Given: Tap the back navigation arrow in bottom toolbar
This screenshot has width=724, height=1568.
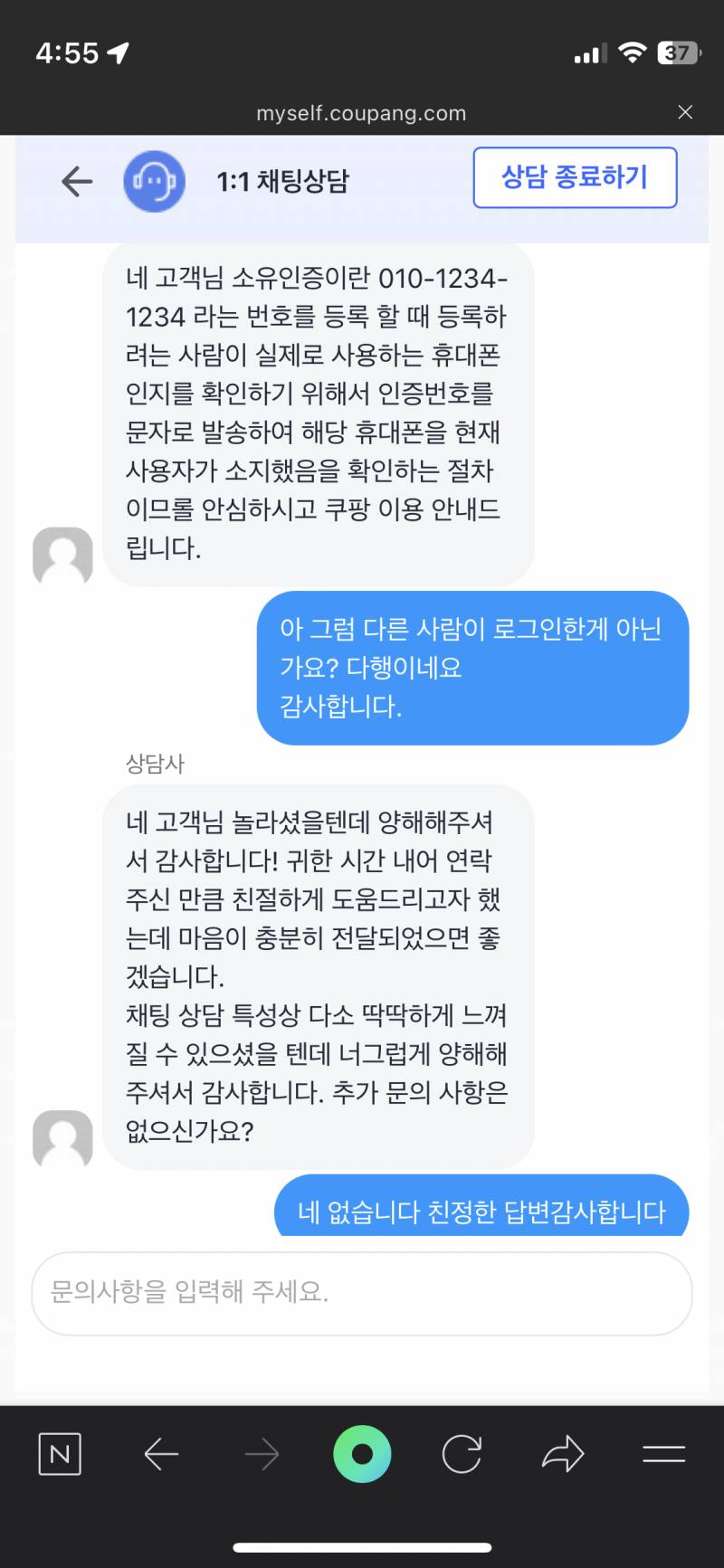Looking at the screenshot, I should click(x=161, y=1454).
